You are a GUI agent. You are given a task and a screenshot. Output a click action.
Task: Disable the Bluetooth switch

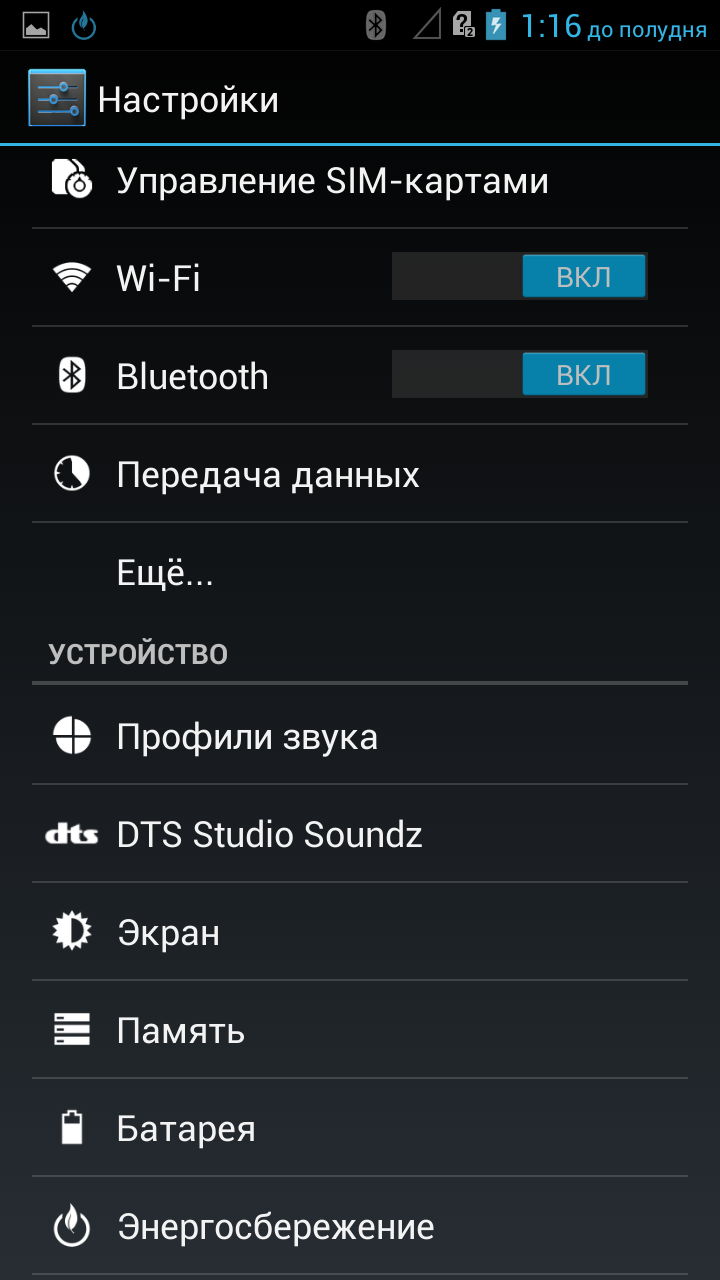(519, 375)
